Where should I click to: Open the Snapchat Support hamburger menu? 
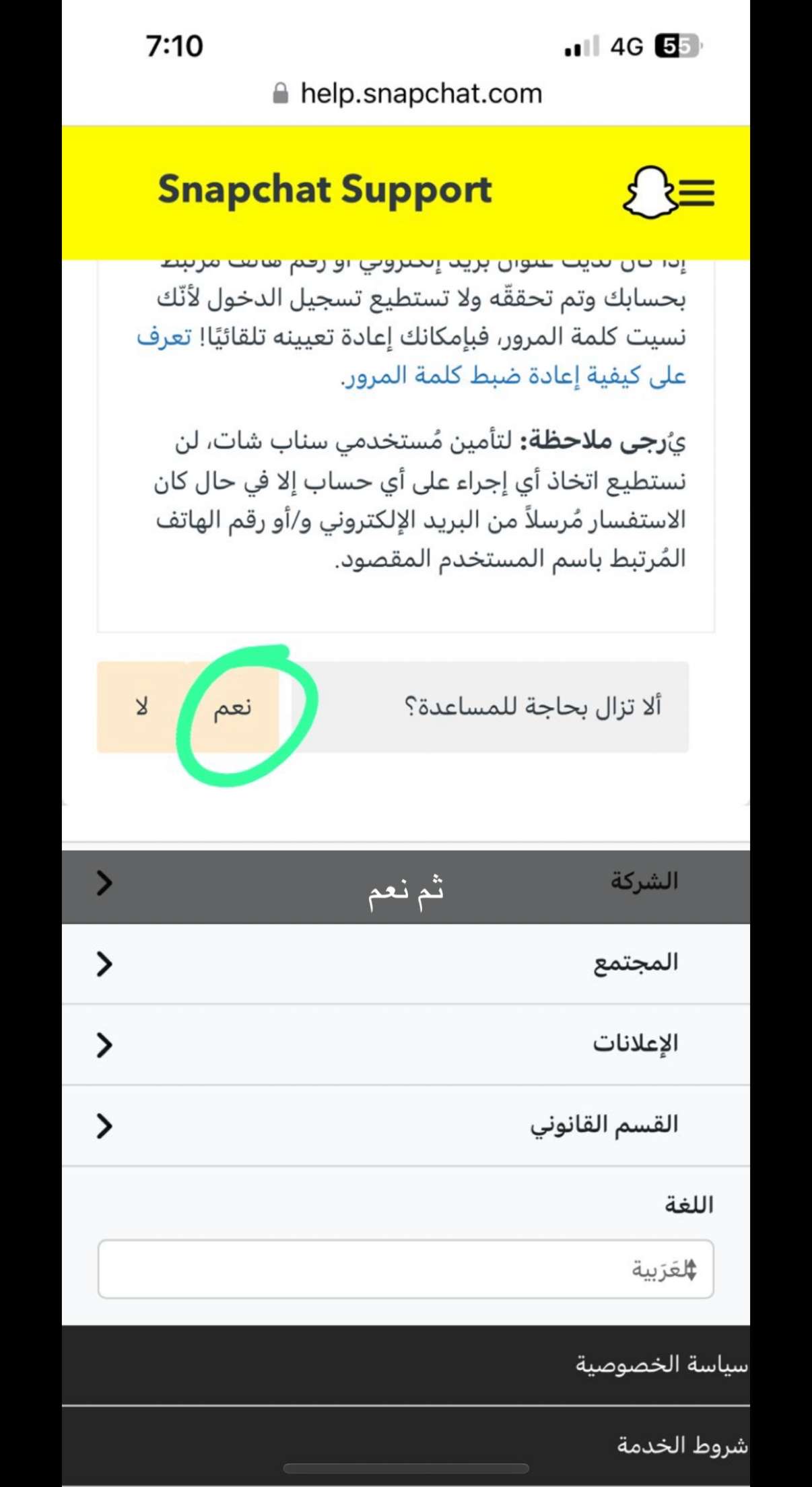tap(696, 193)
